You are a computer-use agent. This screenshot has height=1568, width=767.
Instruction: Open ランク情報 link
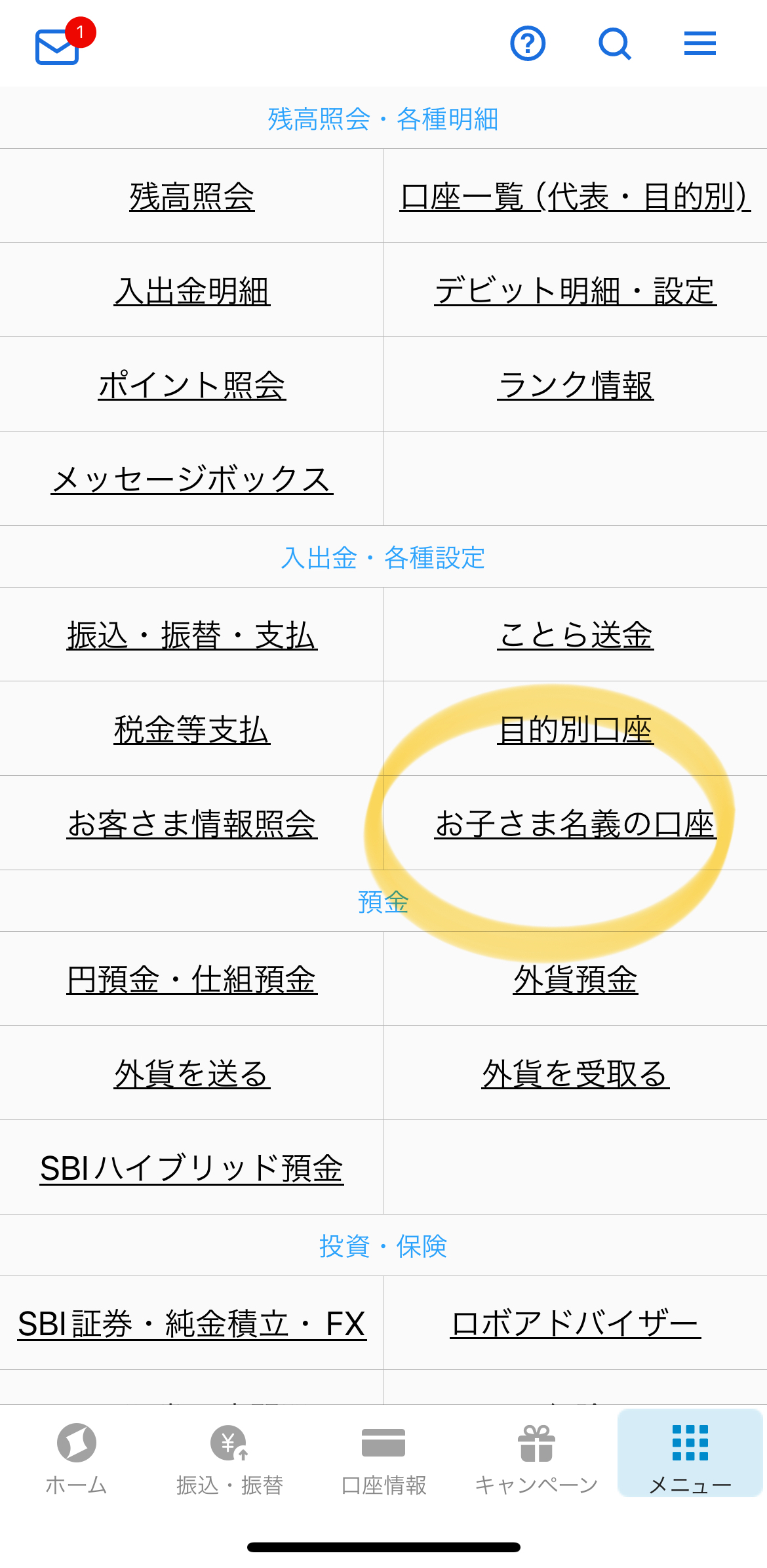pos(575,385)
